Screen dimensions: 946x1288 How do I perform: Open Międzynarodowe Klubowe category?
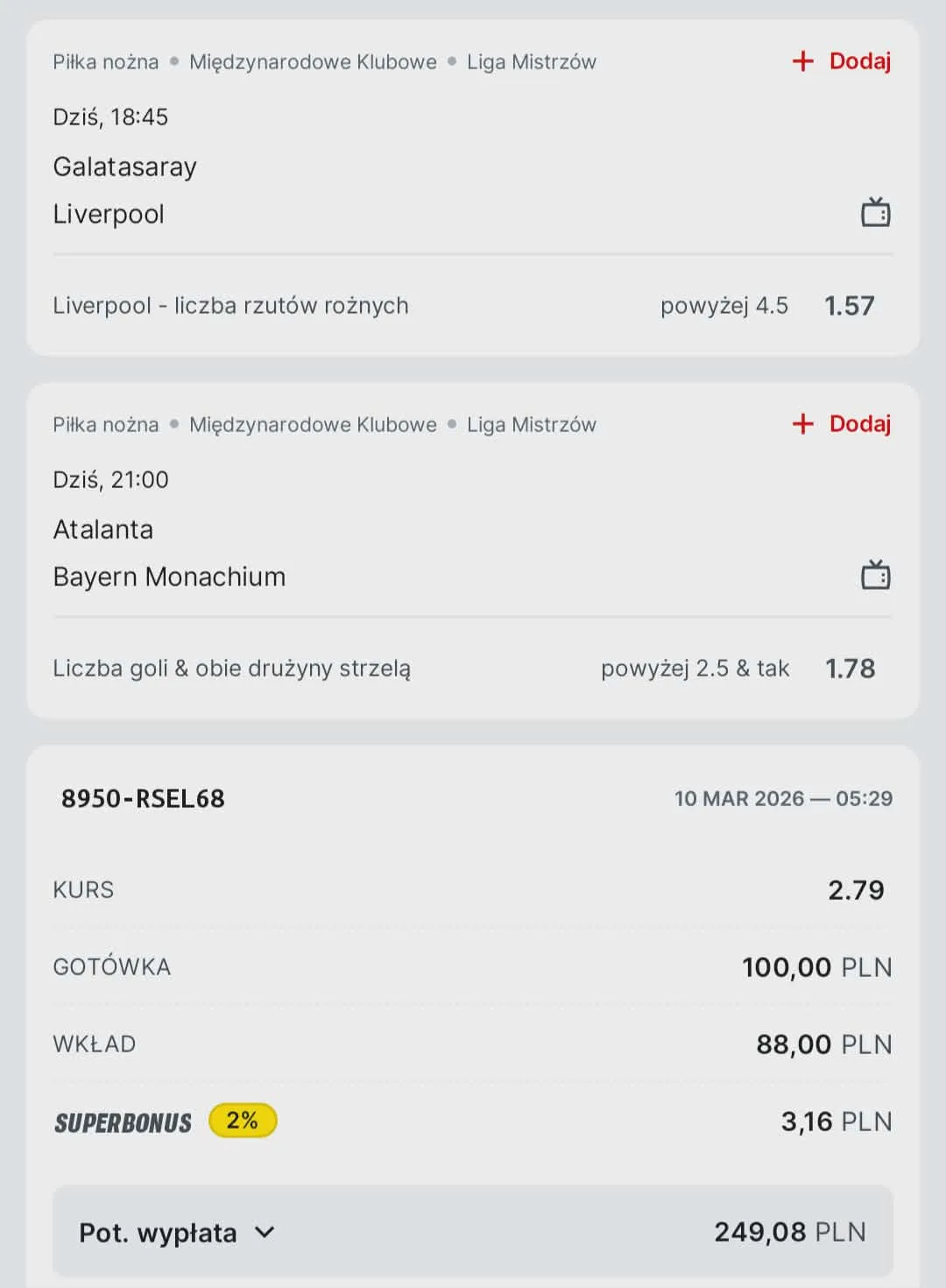(313, 61)
